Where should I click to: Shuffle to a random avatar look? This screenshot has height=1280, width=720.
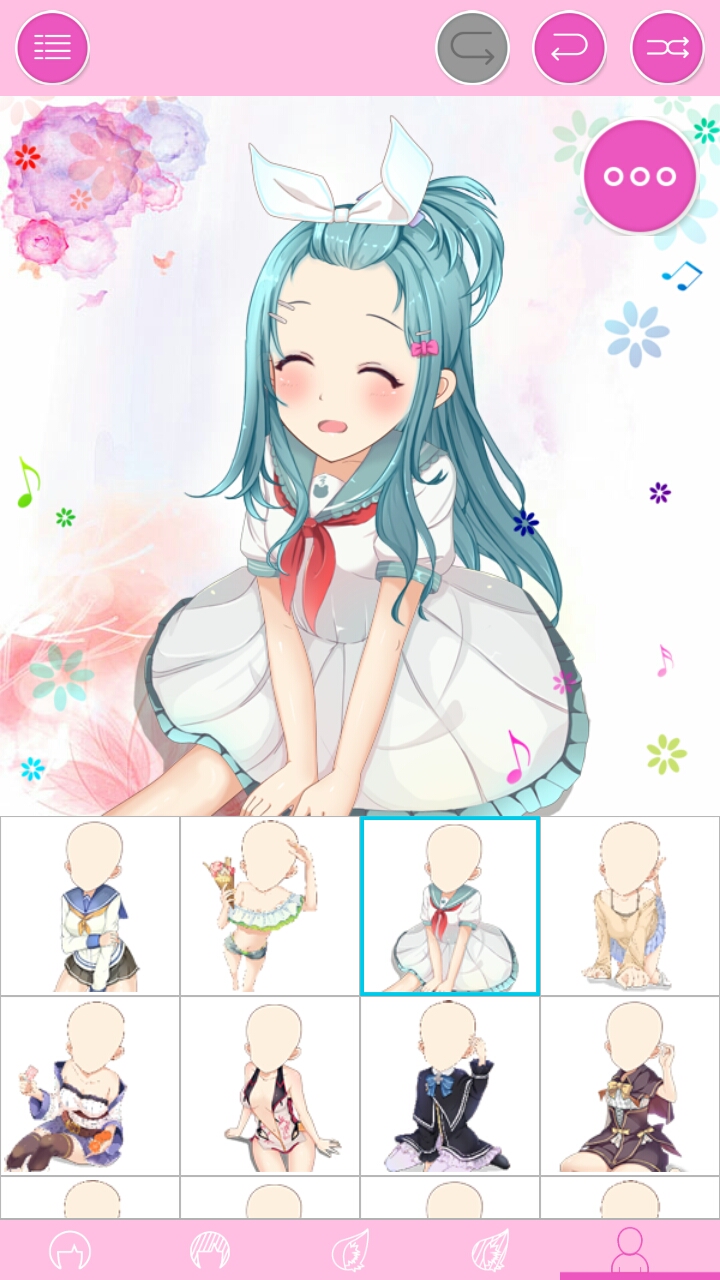click(x=667, y=47)
